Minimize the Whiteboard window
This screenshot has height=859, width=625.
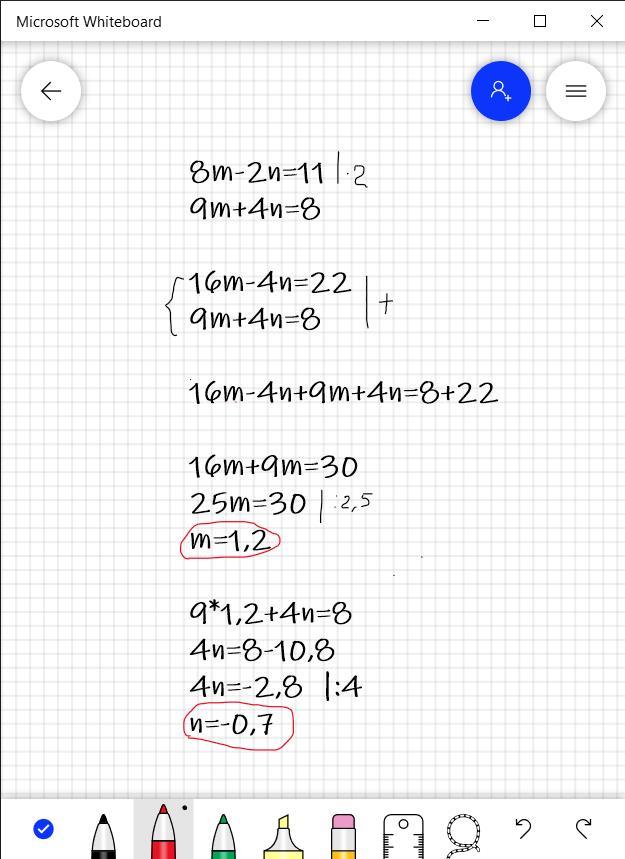click(x=483, y=21)
